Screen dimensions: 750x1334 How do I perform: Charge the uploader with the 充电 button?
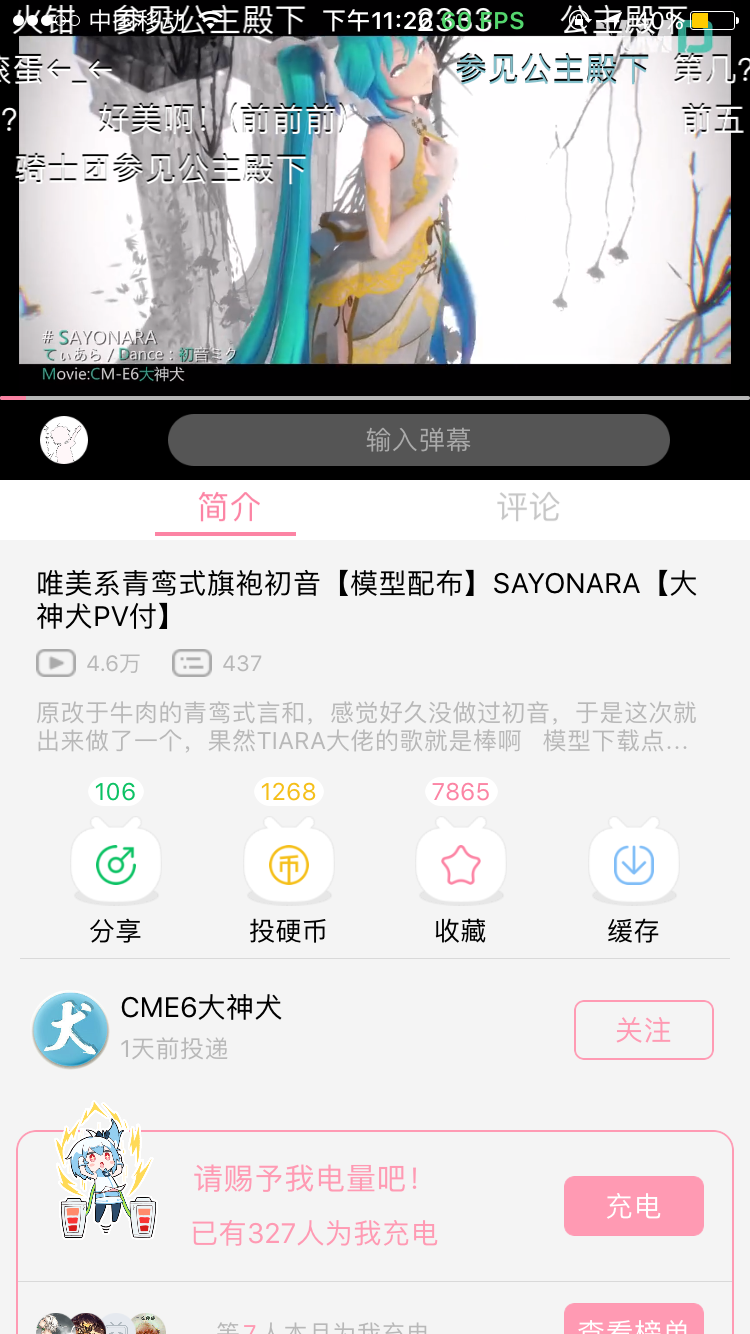coord(633,1206)
